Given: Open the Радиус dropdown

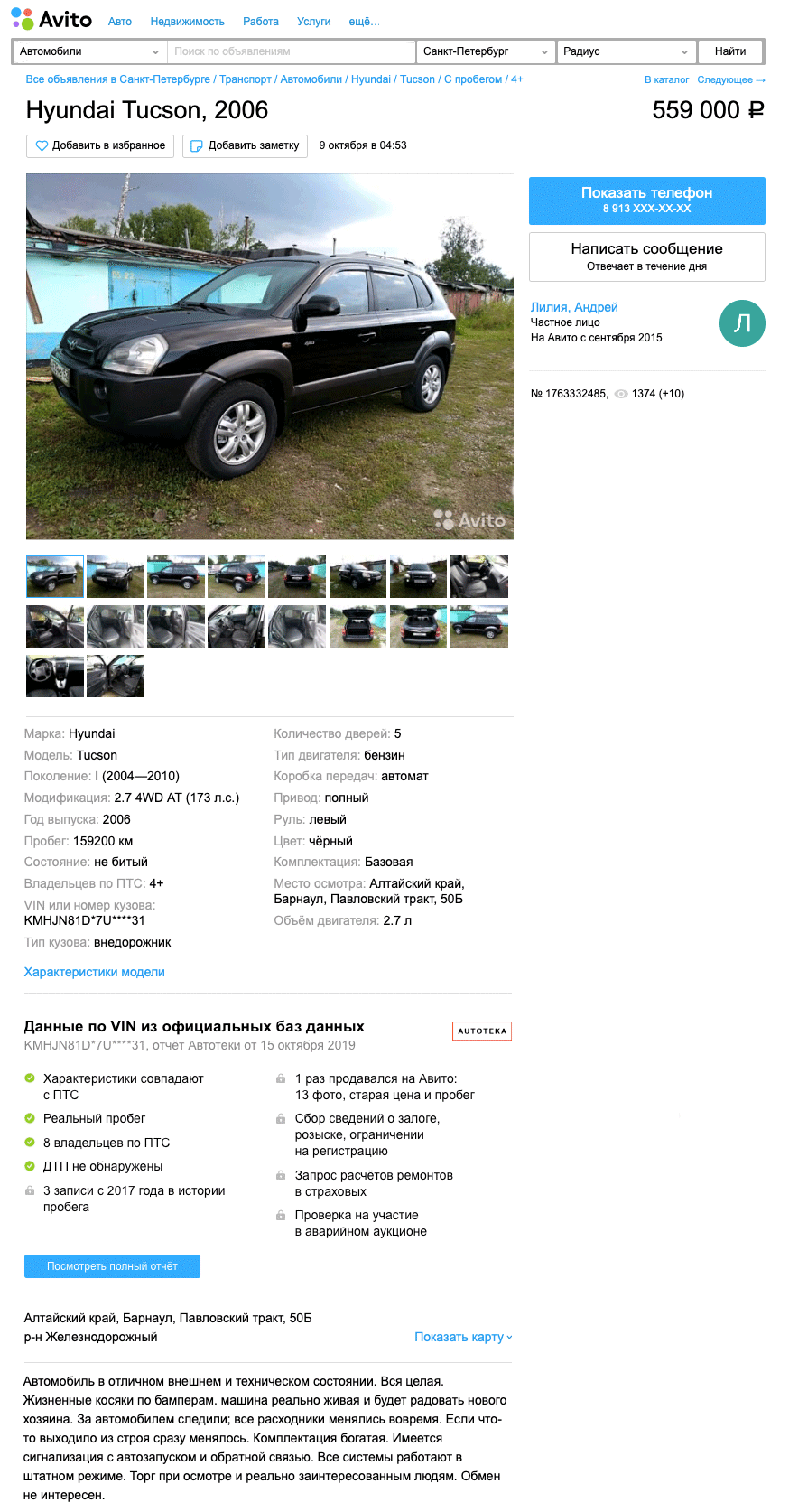Looking at the screenshot, I should 627,51.
